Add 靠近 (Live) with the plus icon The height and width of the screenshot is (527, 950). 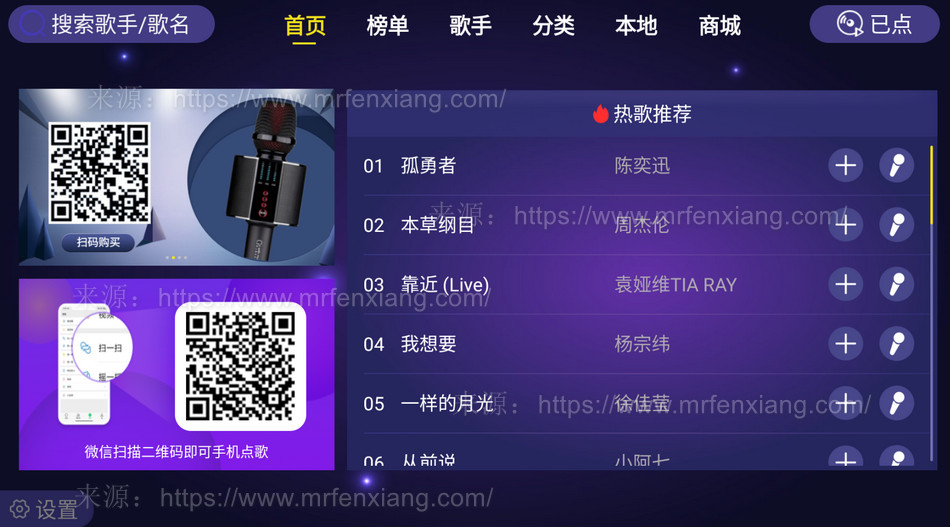(x=846, y=285)
